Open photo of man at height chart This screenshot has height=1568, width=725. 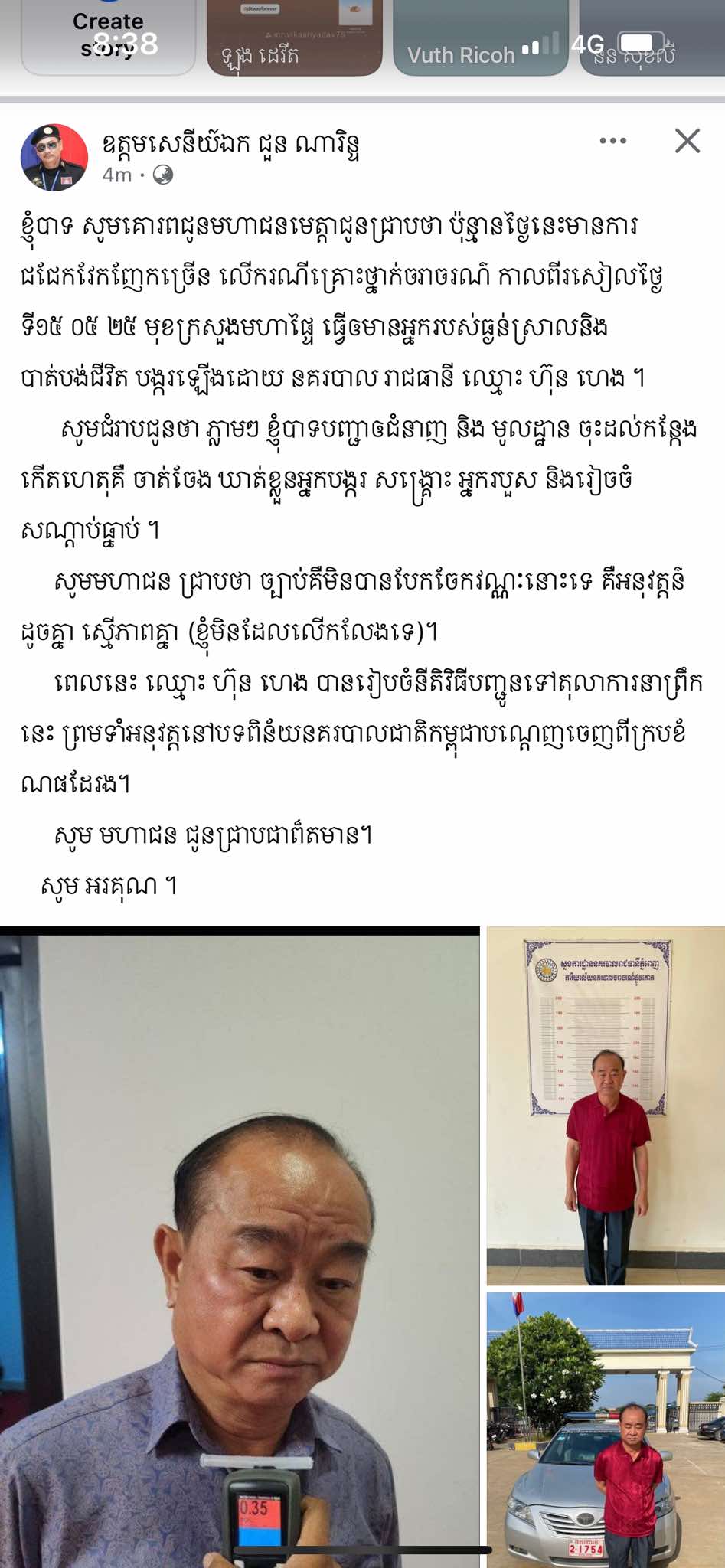click(606, 1106)
